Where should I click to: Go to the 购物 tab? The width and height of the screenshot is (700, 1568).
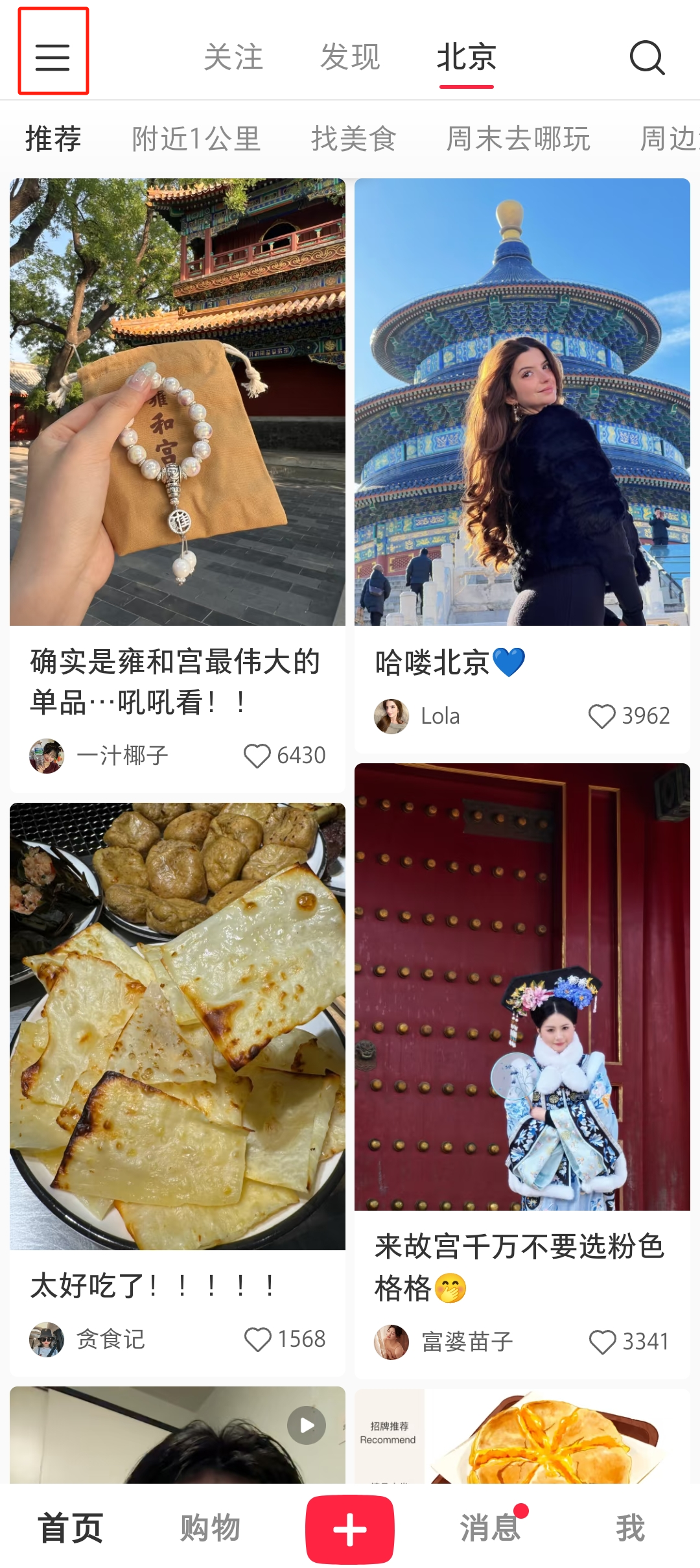210,1528
